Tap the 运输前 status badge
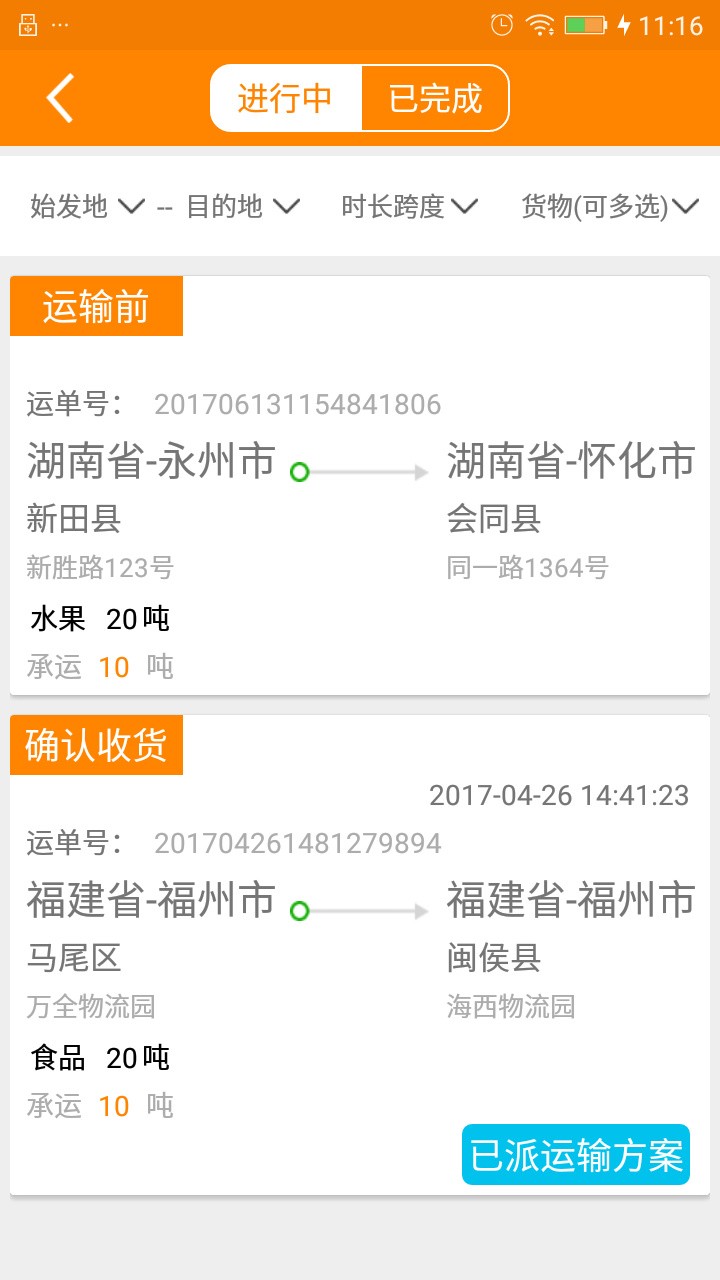The height and width of the screenshot is (1280, 720). coord(95,307)
